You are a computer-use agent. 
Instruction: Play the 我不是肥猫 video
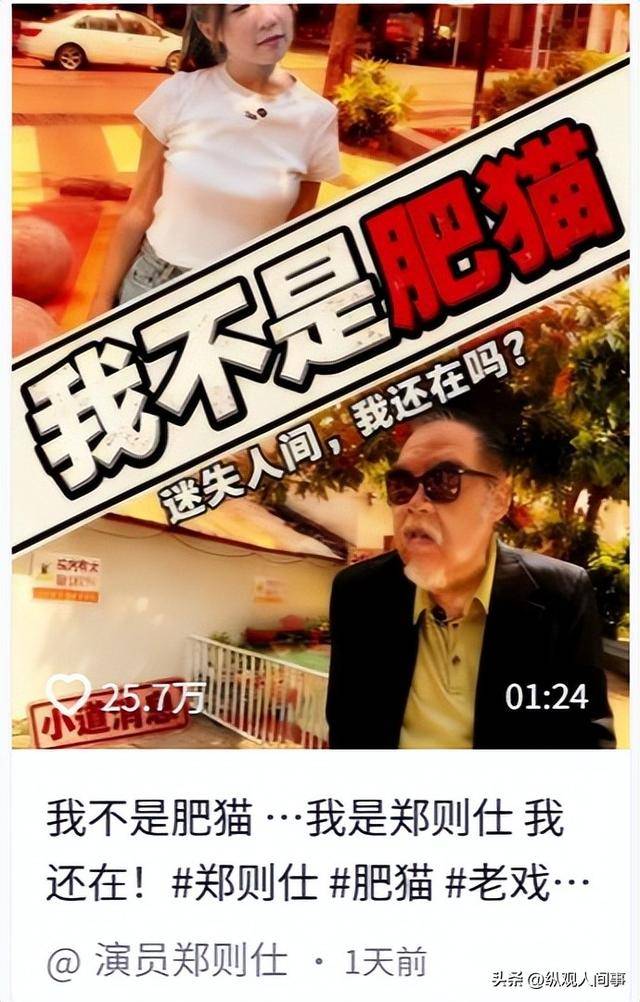(320, 380)
